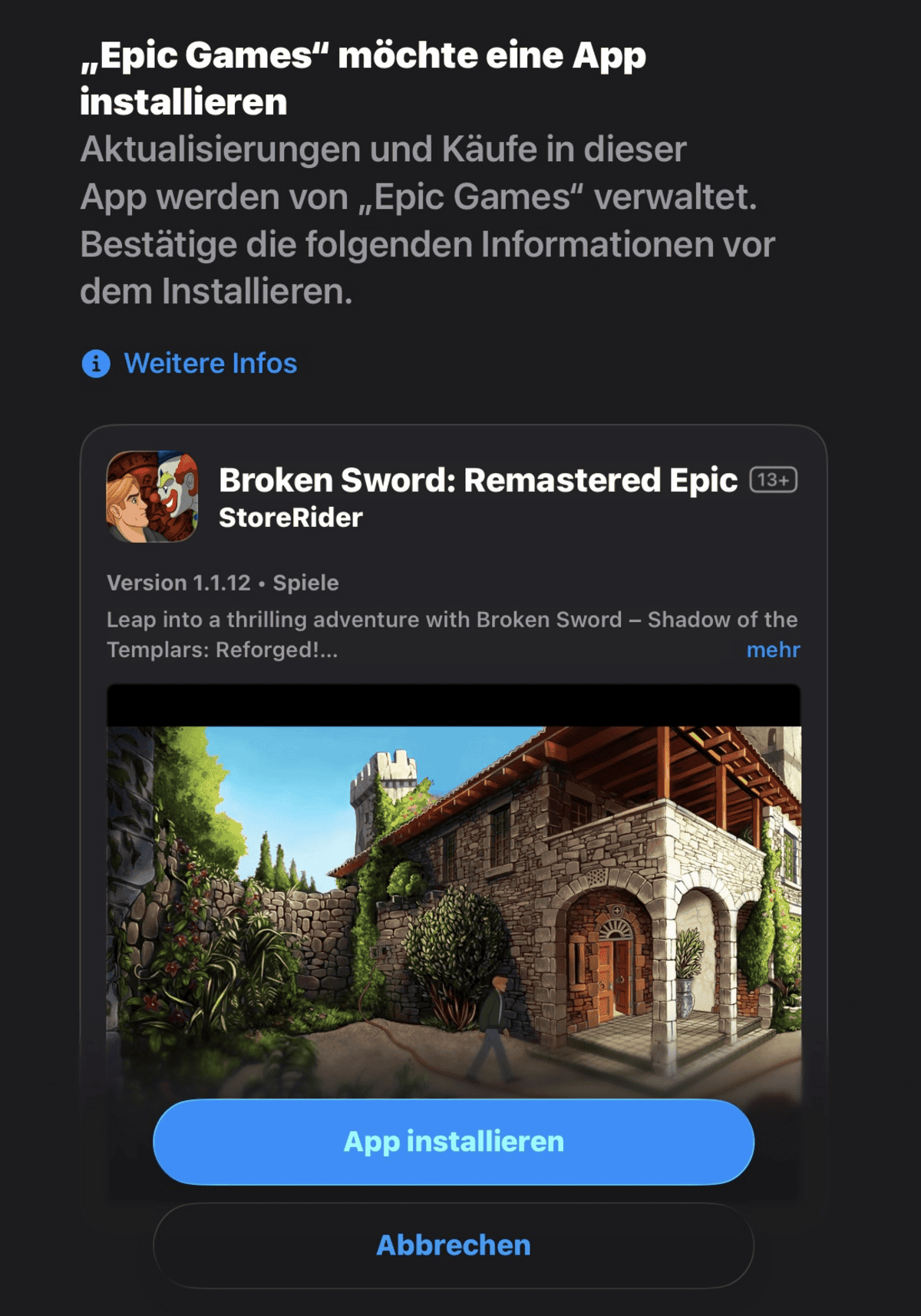Expand the description with mehr
The image size is (921, 1316).
point(773,650)
